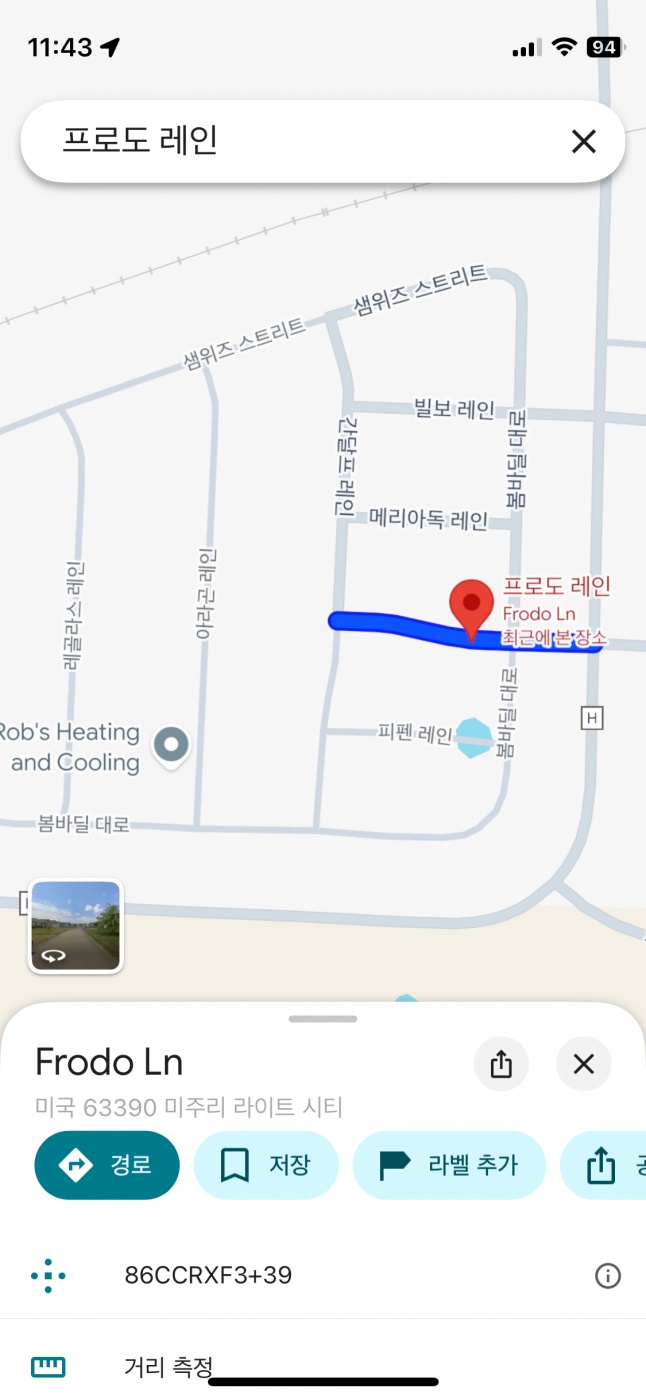Share Frodo Ln from the header

(501, 1063)
